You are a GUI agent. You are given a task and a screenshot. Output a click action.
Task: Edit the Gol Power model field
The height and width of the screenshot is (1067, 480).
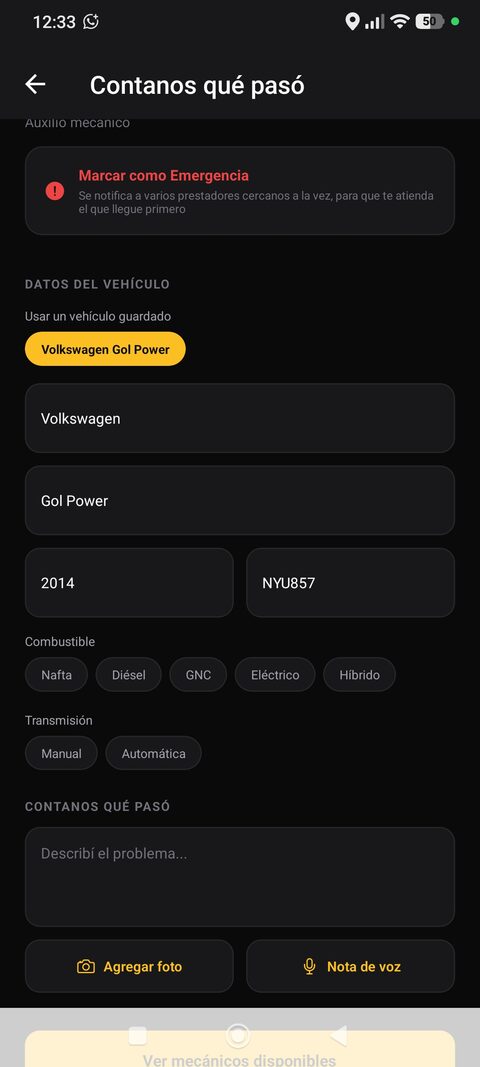click(240, 501)
